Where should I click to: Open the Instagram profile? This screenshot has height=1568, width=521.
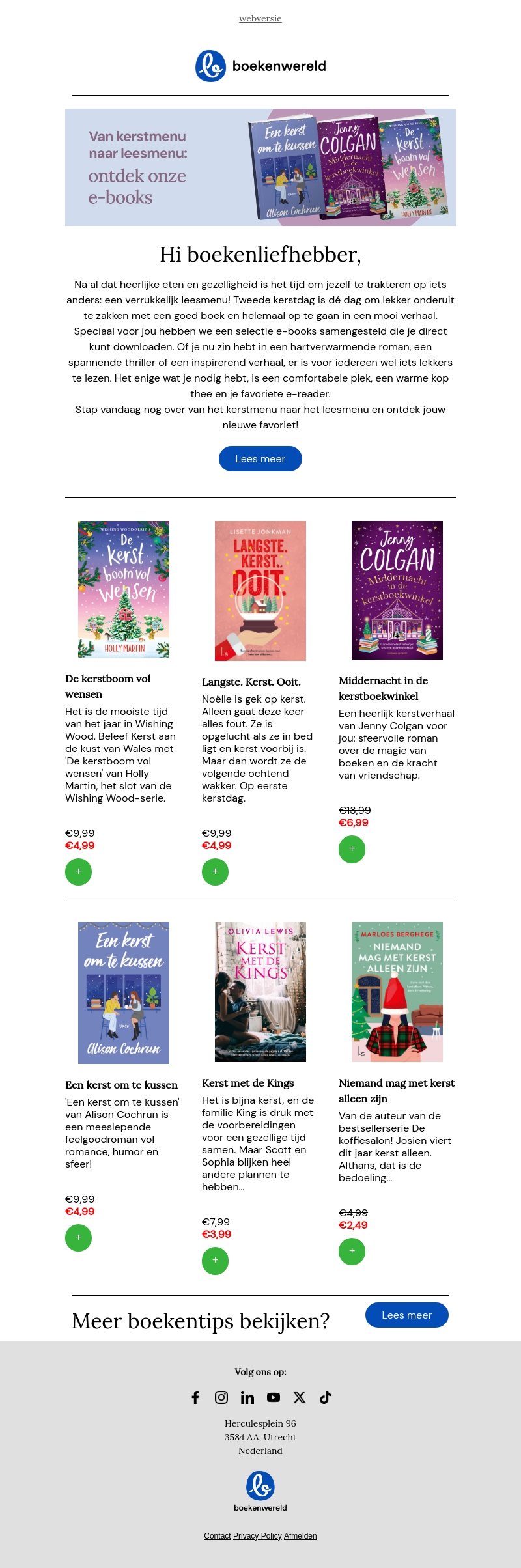[221, 1397]
